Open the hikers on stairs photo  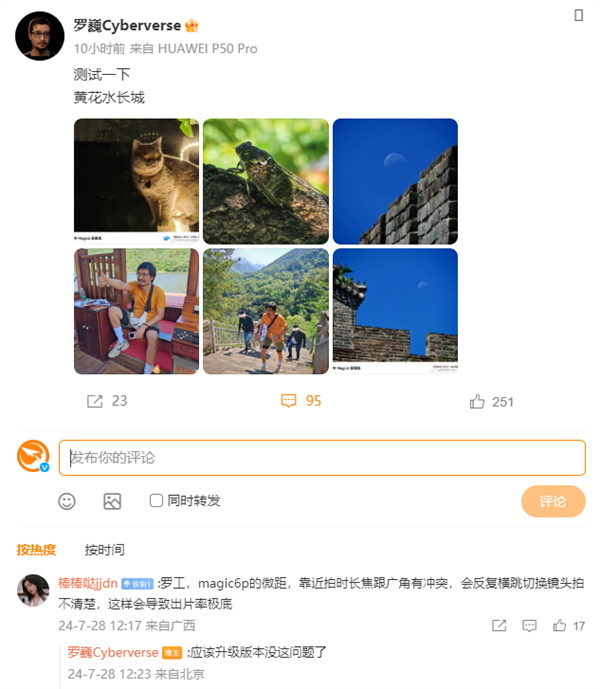click(265, 311)
